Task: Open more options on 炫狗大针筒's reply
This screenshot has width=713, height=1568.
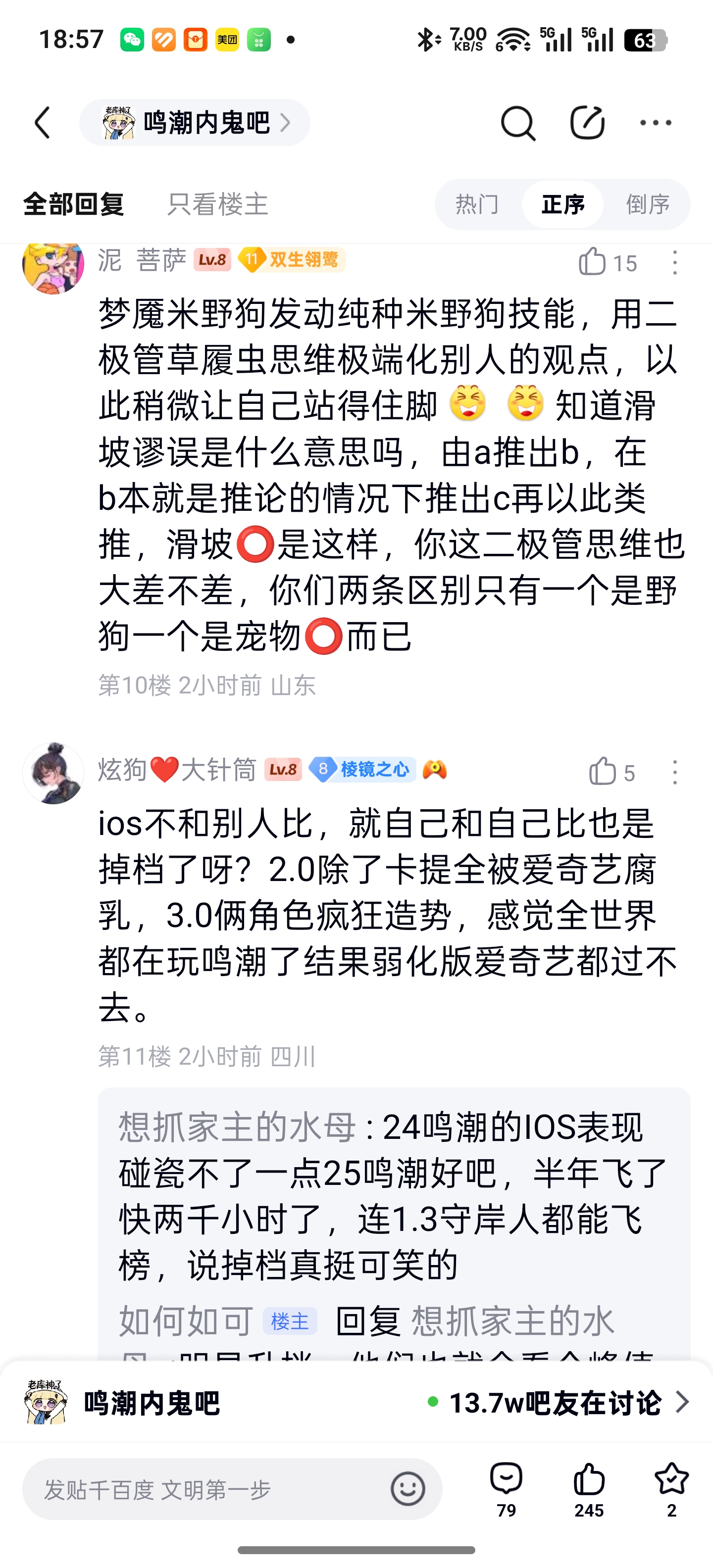Action: [x=675, y=772]
